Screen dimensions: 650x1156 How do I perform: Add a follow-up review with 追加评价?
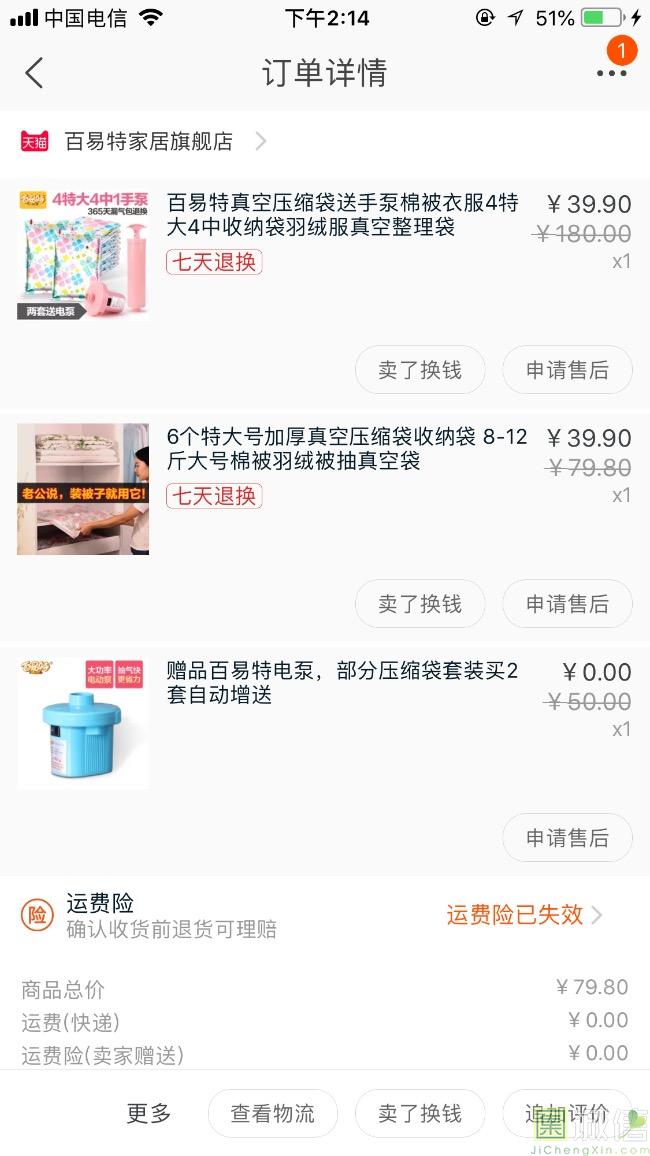click(567, 1113)
